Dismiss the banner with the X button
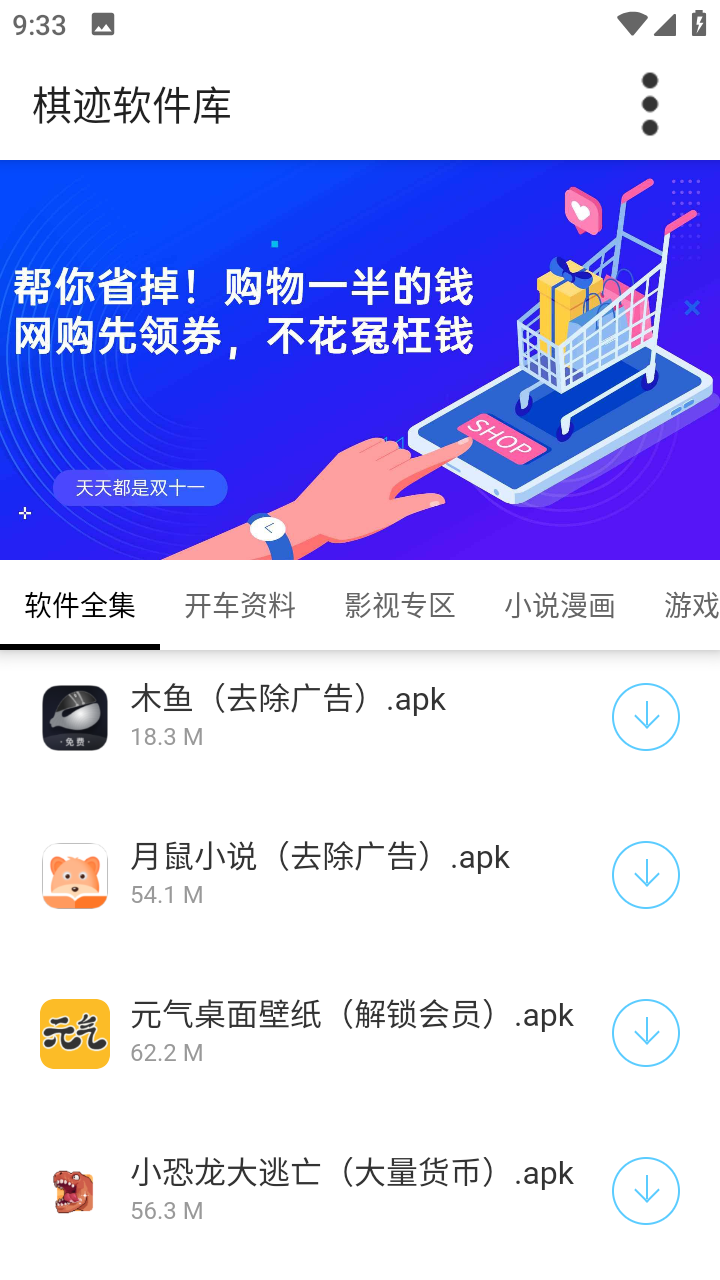The height and width of the screenshot is (1280, 720). point(692,307)
